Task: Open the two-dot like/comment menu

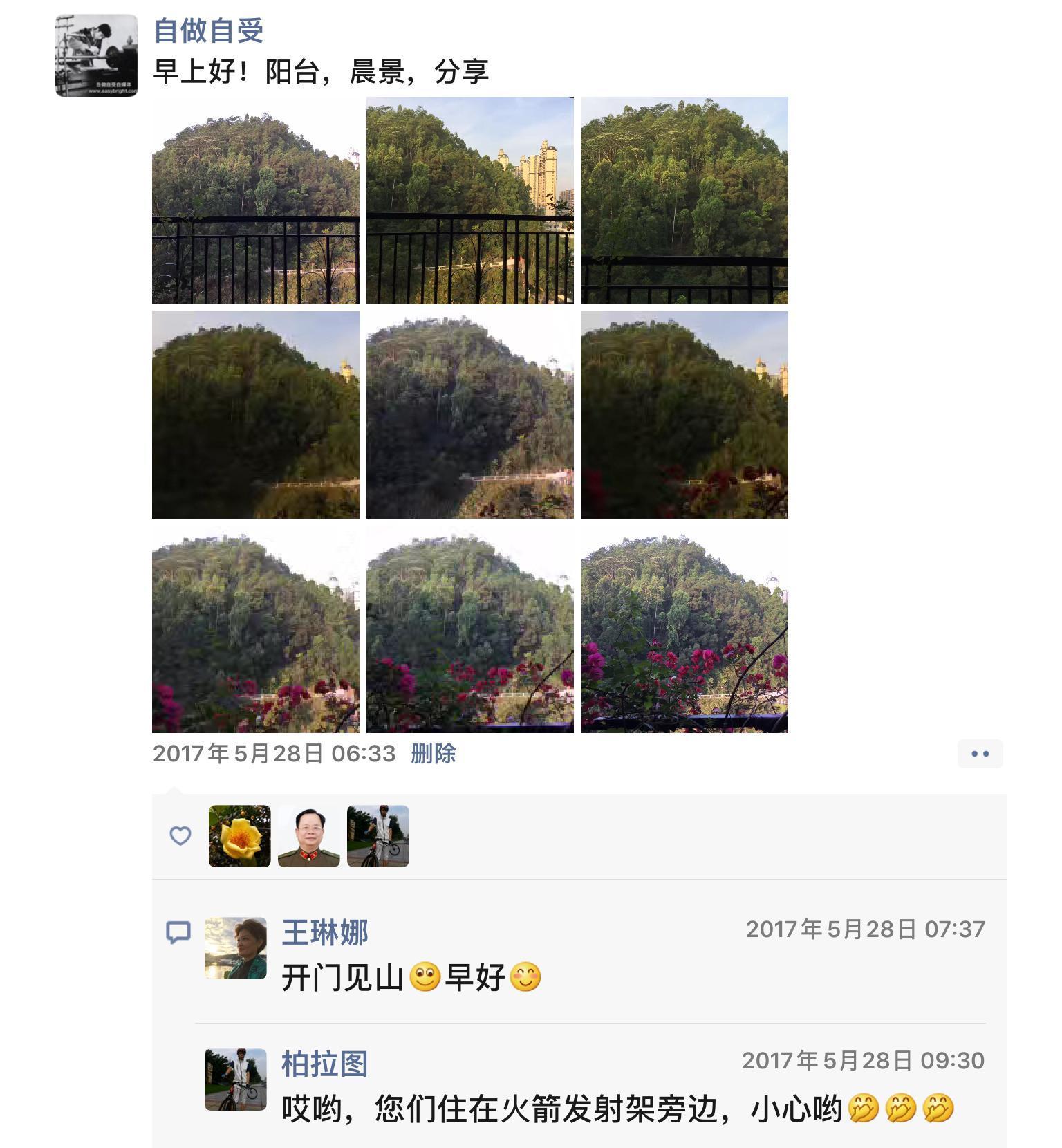Action: (980, 754)
